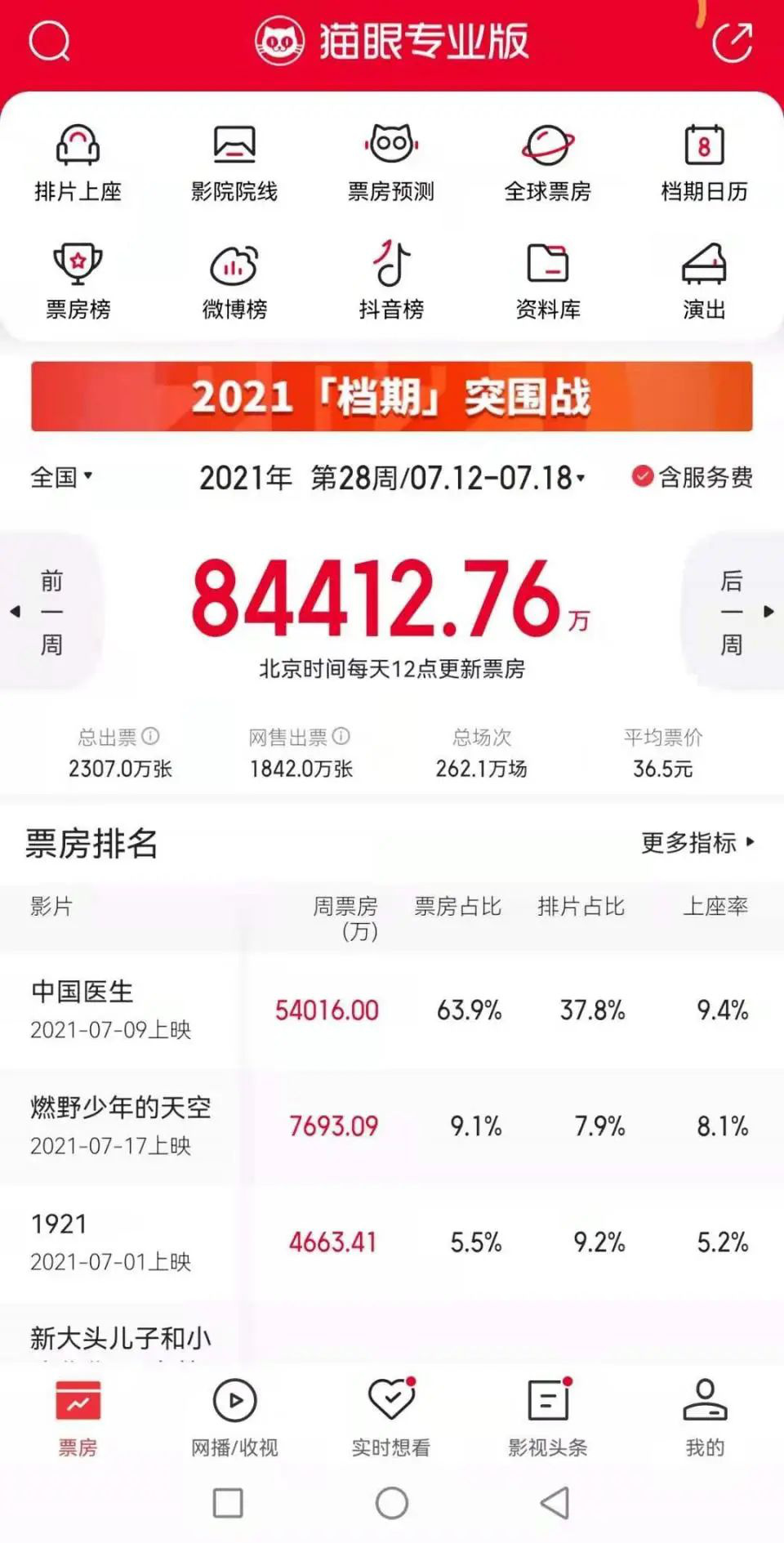The width and height of the screenshot is (784, 1543).
Task: Open 档期日历 calendar shortcut
Action: pos(704,163)
